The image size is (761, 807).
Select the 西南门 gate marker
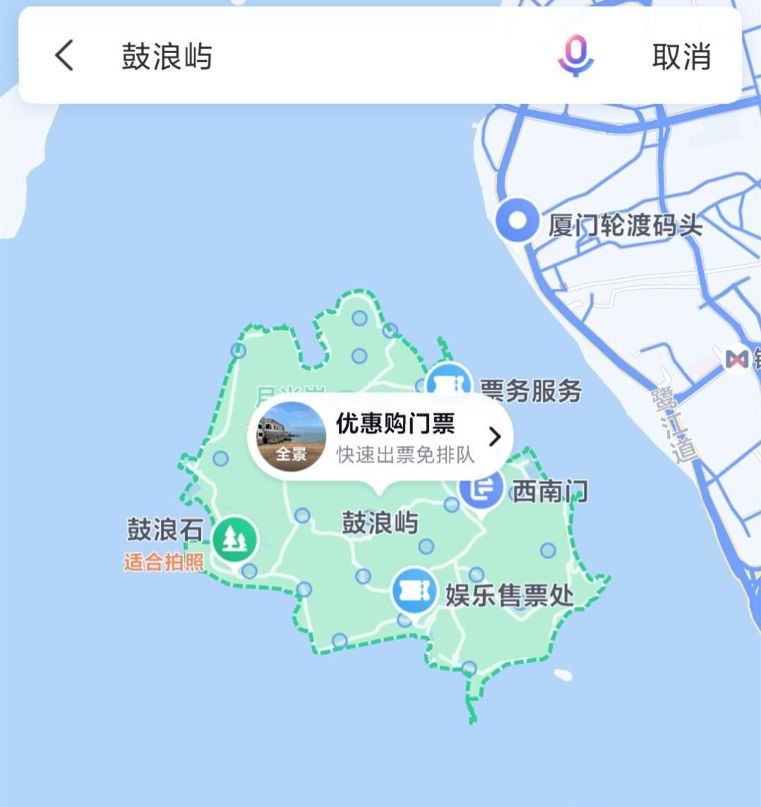pyautogui.click(x=484, y=490)
